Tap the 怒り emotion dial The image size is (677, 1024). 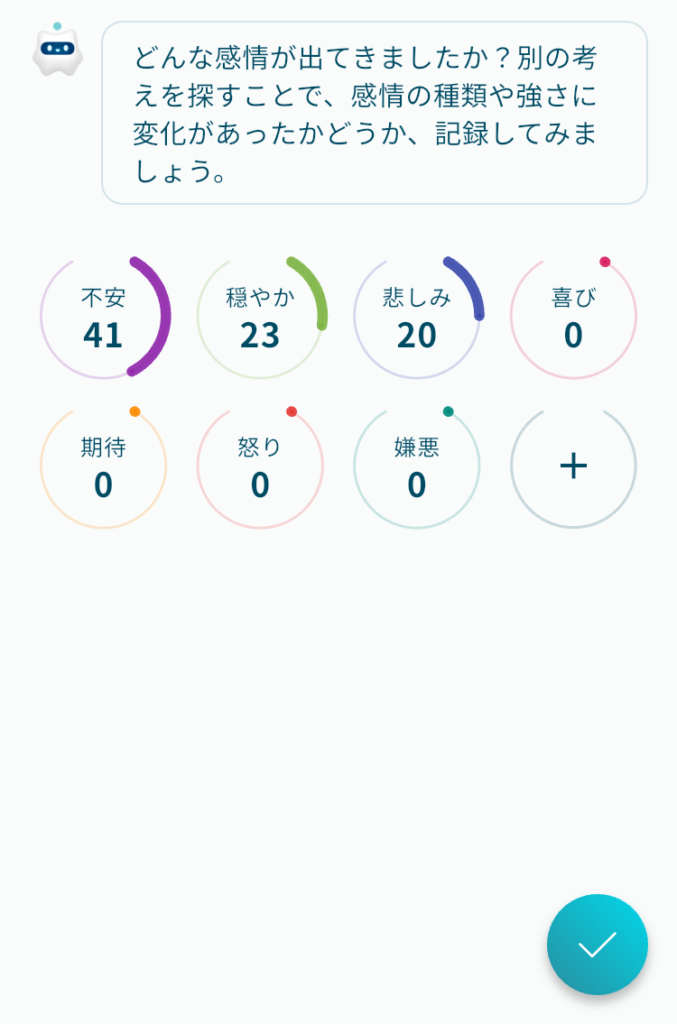coord(260,466)
